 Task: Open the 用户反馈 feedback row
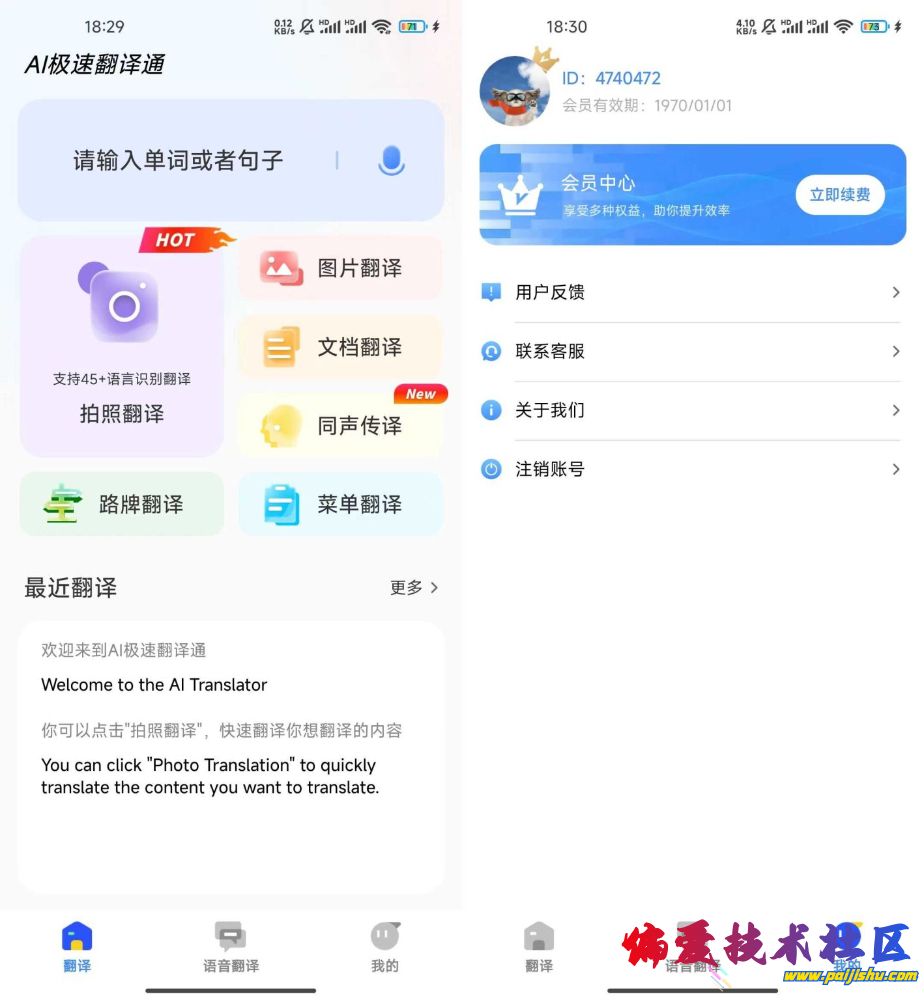691,292
